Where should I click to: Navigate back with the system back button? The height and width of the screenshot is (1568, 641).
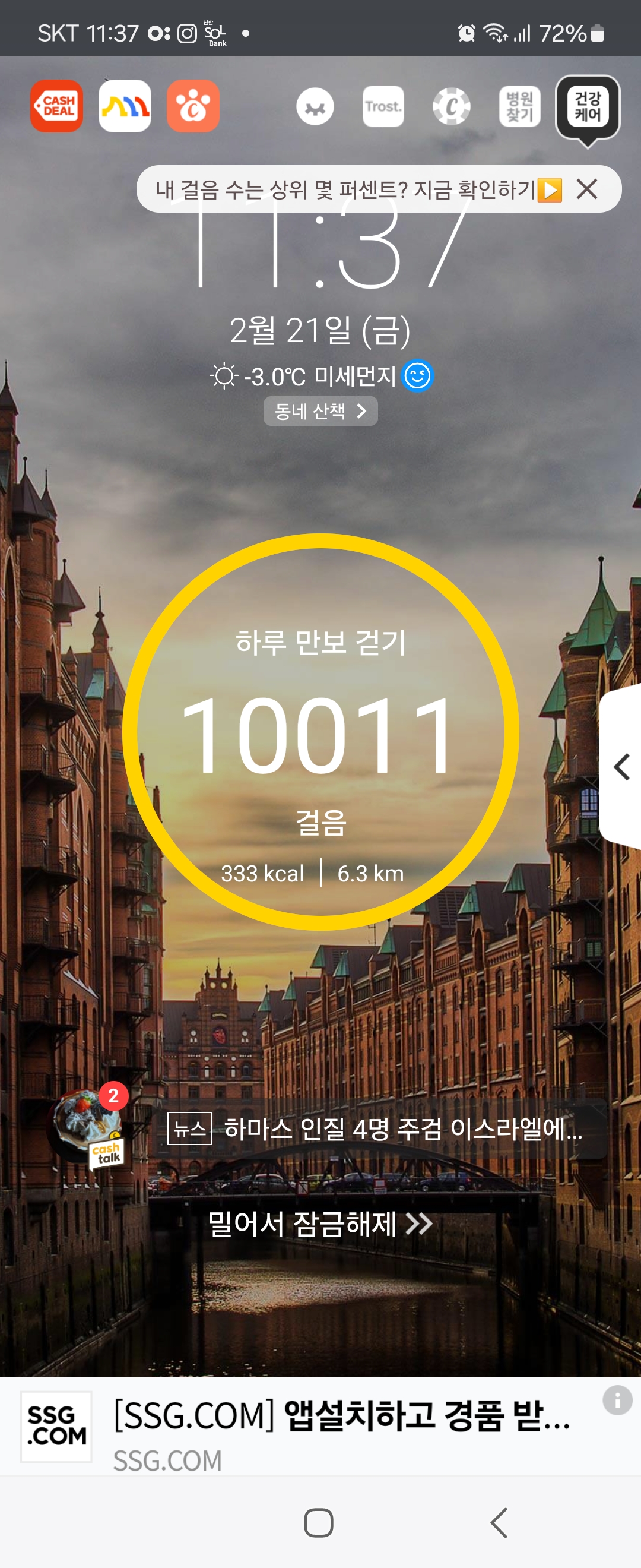499,1523
